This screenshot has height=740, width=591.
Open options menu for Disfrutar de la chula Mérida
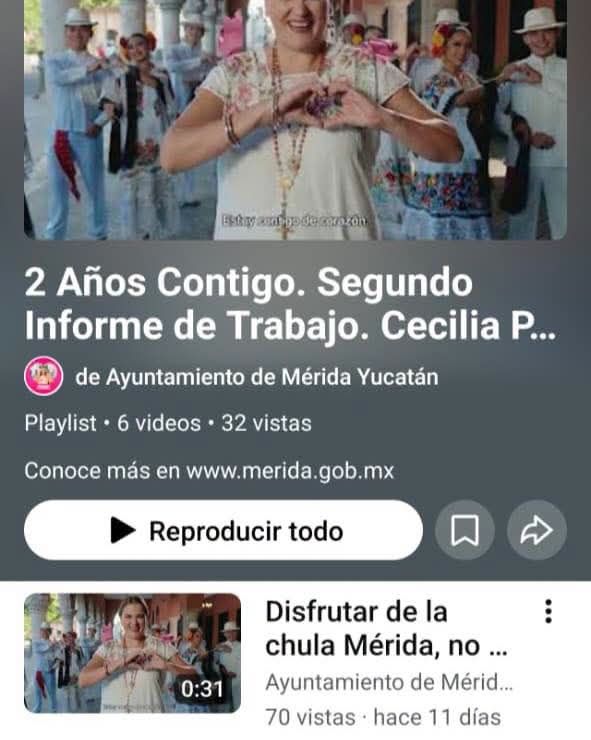coord(548,612)
